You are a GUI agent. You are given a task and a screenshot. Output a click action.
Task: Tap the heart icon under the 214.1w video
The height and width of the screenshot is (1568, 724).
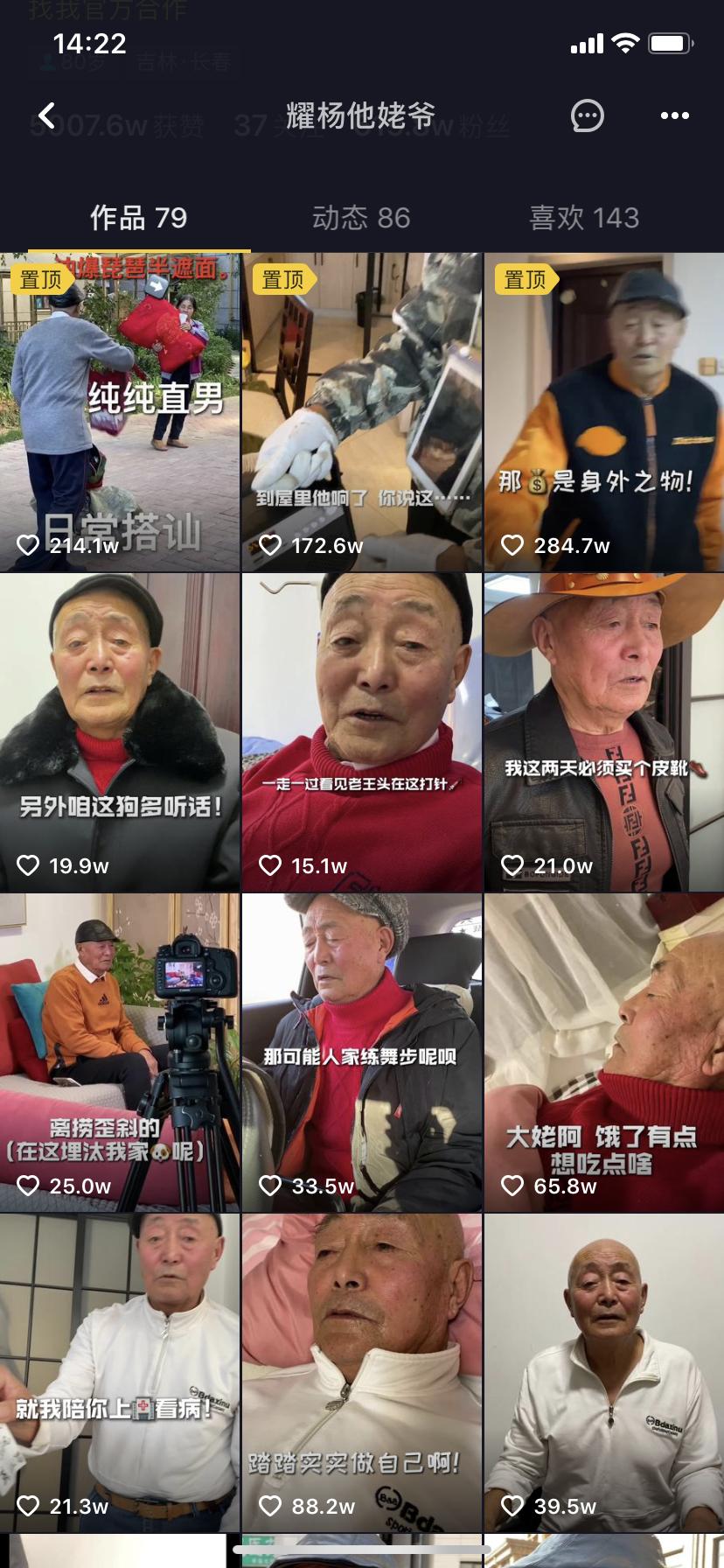click(29, 544)
